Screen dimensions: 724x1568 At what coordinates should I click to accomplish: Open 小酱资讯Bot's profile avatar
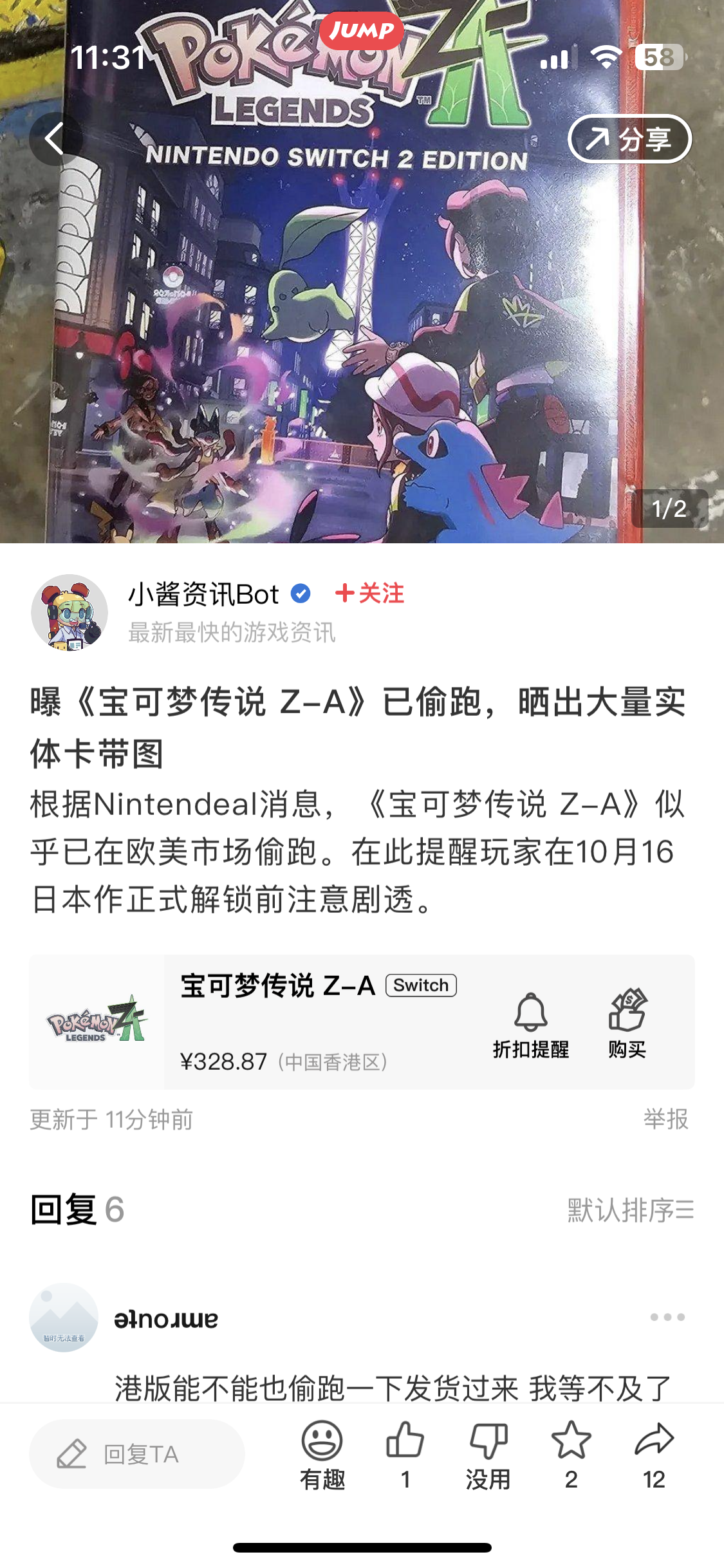pyautogui.click(x=70, y=612)
